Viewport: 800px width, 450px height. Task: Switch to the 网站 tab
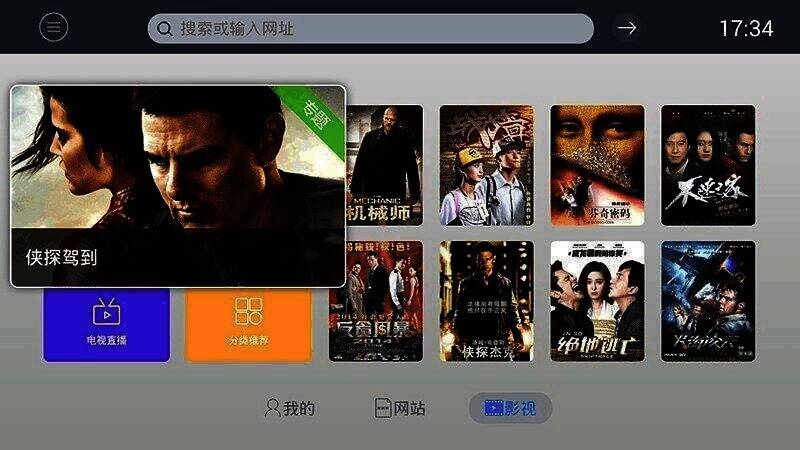pyautogui.click(x=400, y=408)
